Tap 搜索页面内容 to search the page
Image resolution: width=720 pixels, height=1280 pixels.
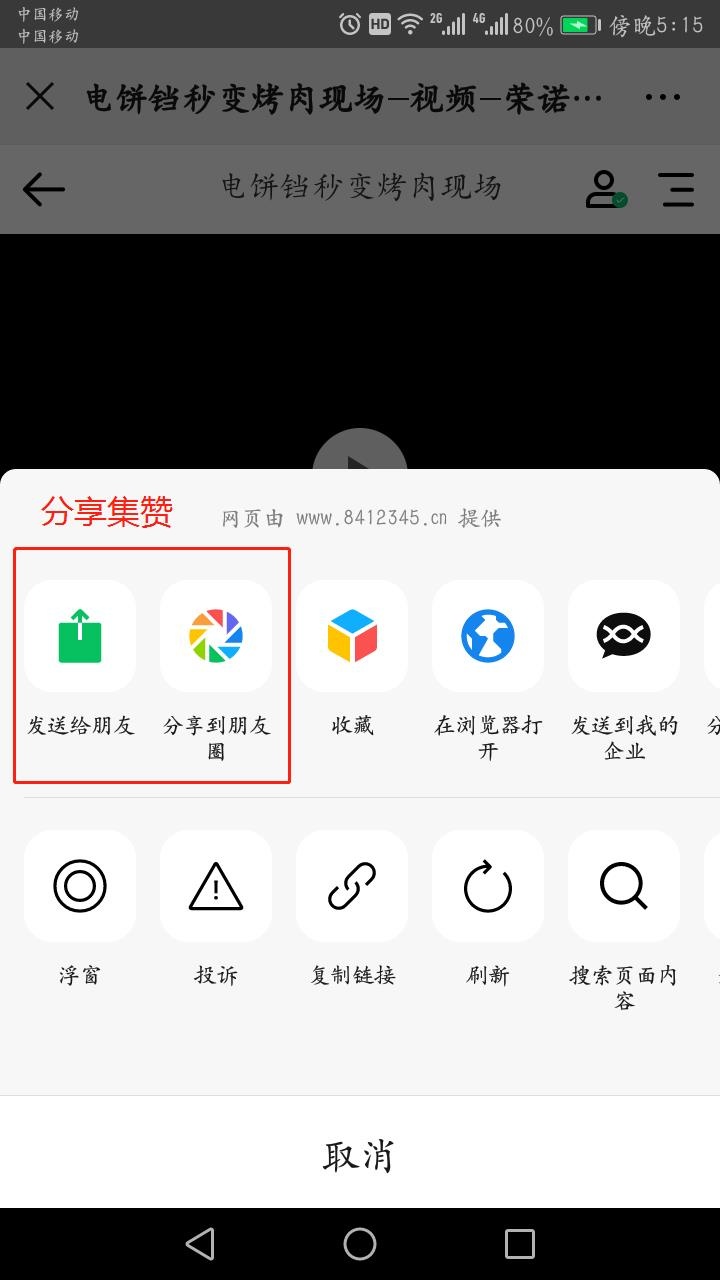(x=624, y=887)
